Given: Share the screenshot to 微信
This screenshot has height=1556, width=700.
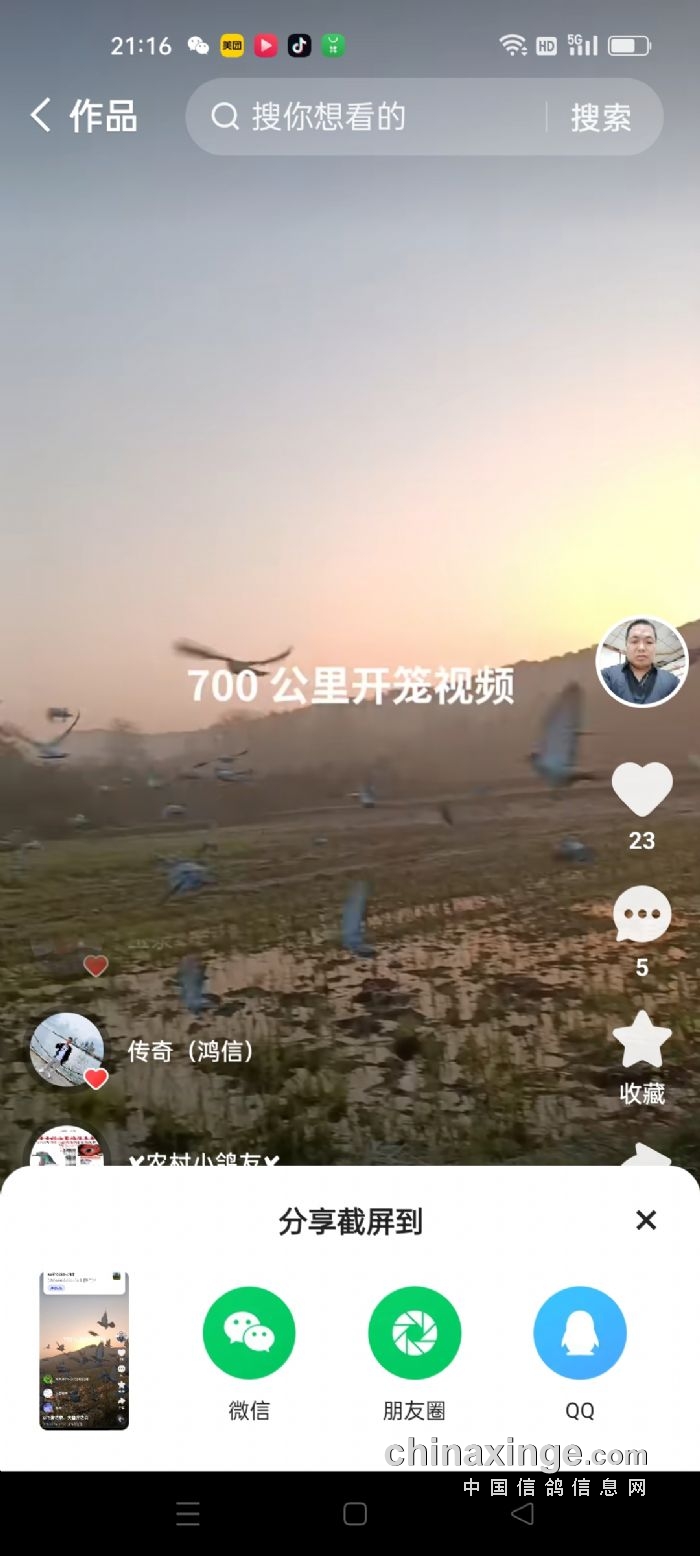Looking at the screenshot, I should [249, 1334].
